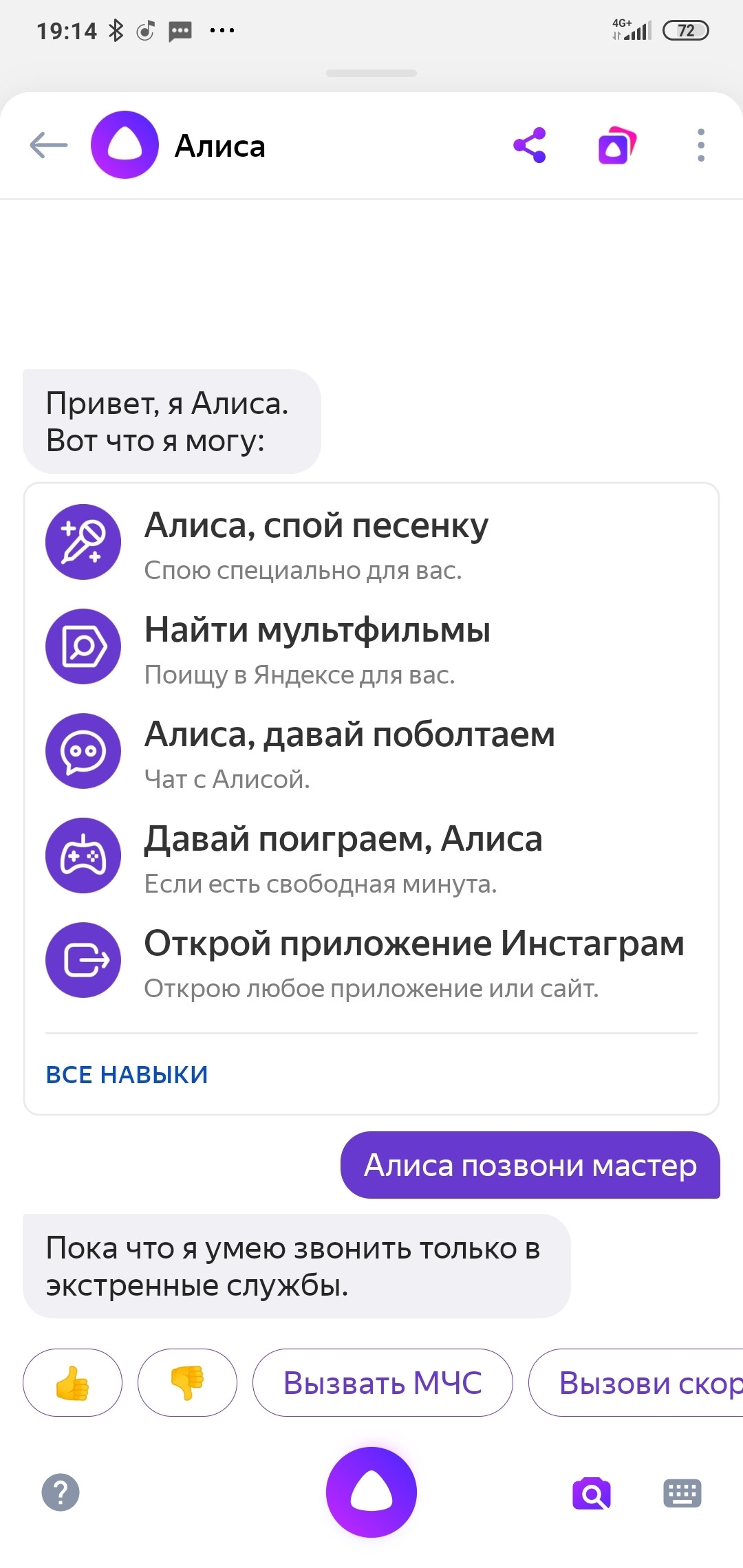The image size is (743, 1568).
Task: Dislike Alice's reply with thumbs down
Action: click(x=187, y=1382)
